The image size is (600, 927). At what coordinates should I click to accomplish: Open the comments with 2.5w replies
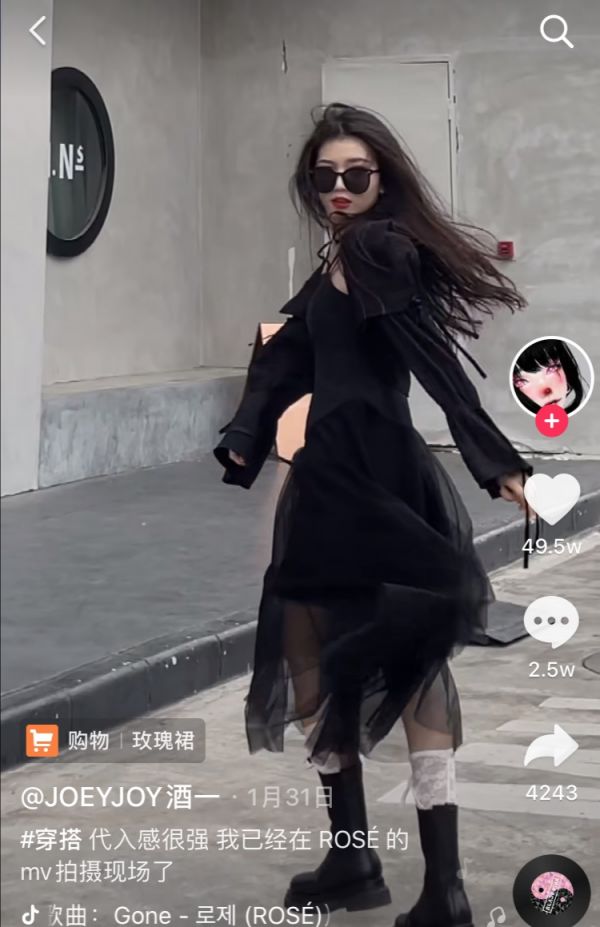(551, 624)
